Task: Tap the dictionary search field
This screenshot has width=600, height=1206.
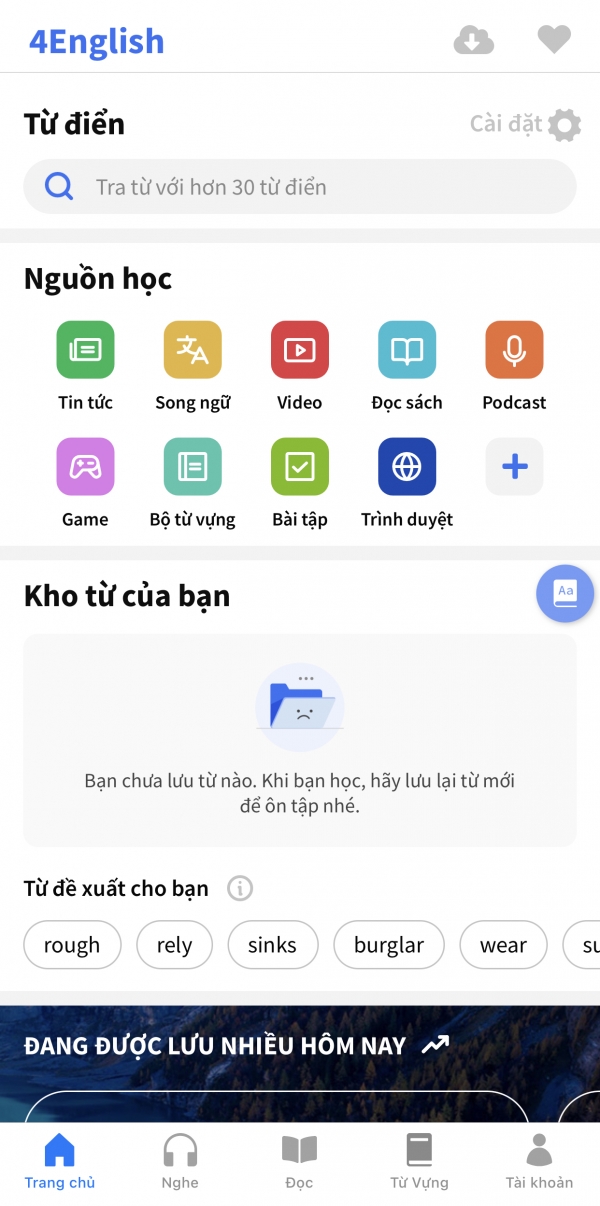Action: pos(300,187)
